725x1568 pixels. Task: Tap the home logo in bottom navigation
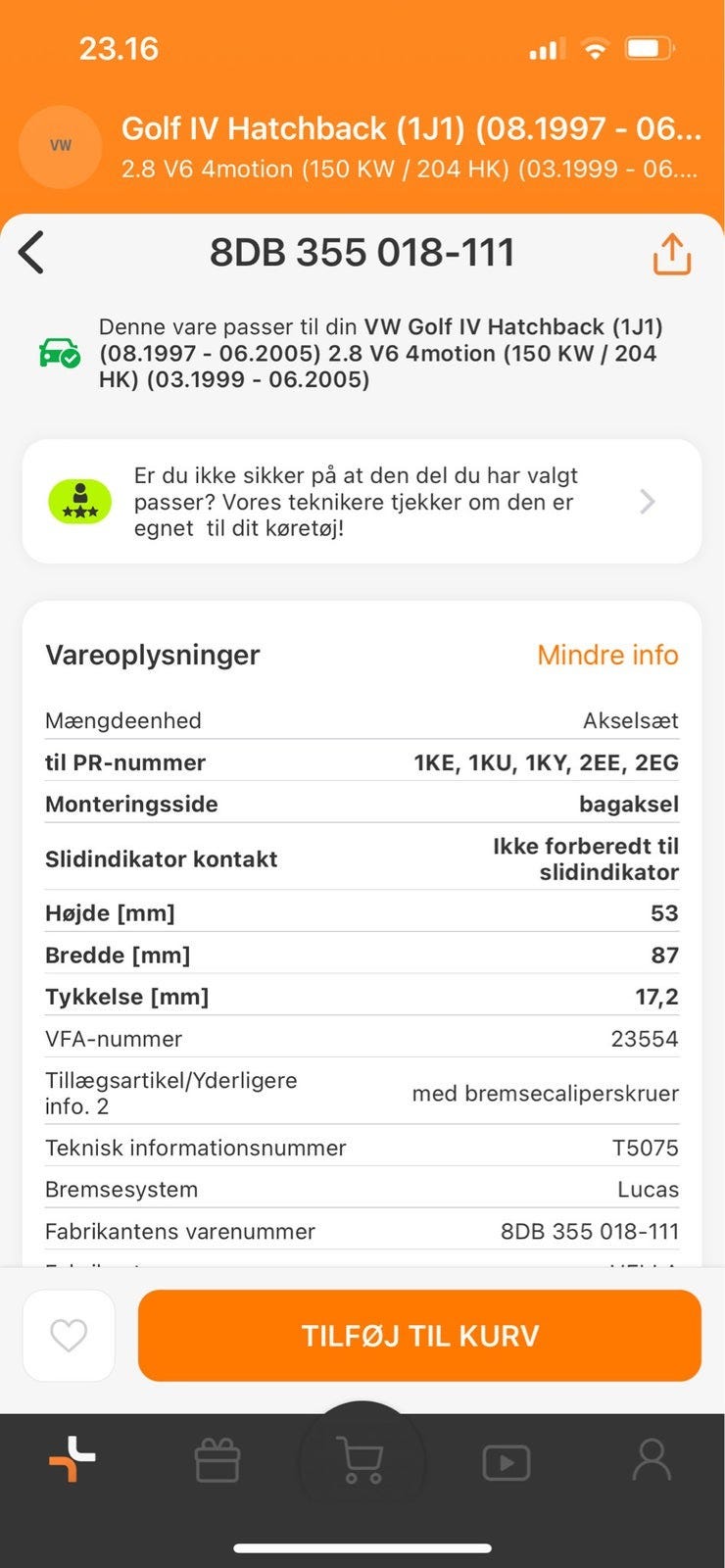coord(72,1460)
